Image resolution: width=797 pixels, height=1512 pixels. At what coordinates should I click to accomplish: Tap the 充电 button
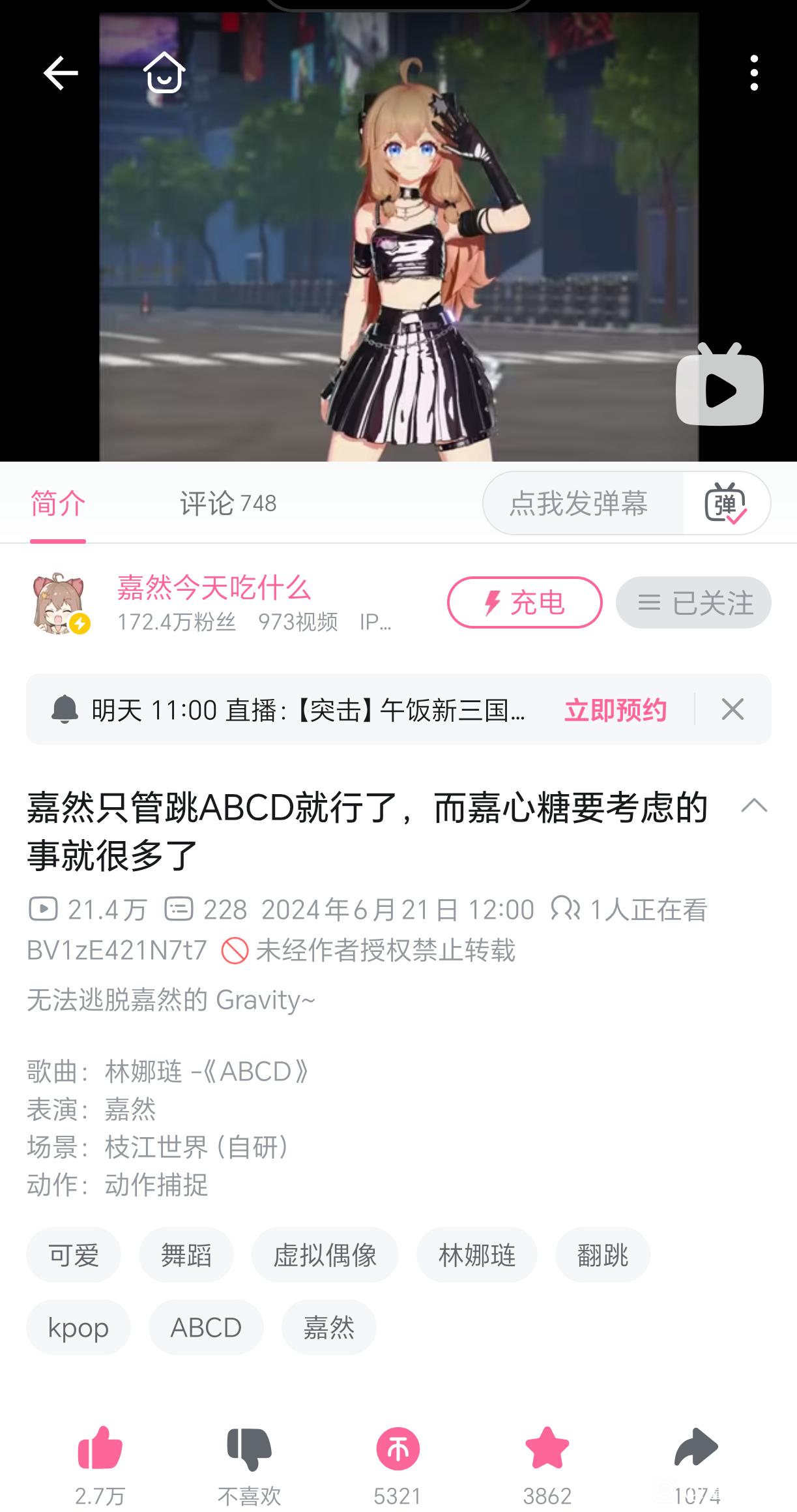coord(525,602)
